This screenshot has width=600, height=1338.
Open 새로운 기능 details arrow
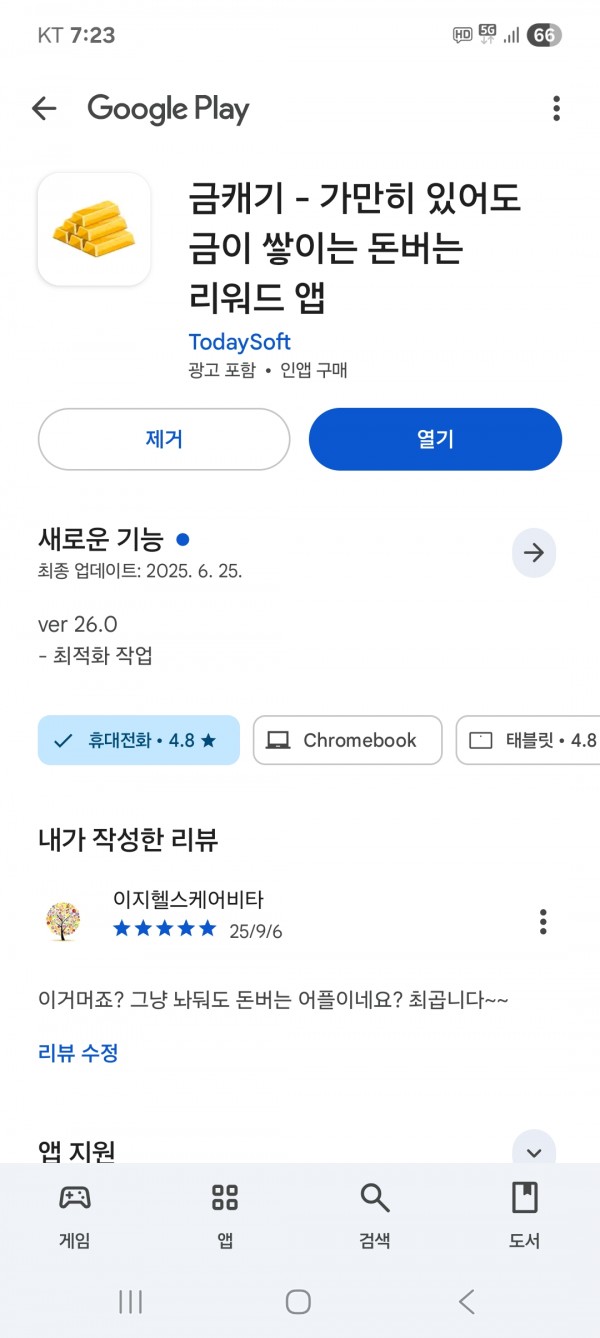534,553
